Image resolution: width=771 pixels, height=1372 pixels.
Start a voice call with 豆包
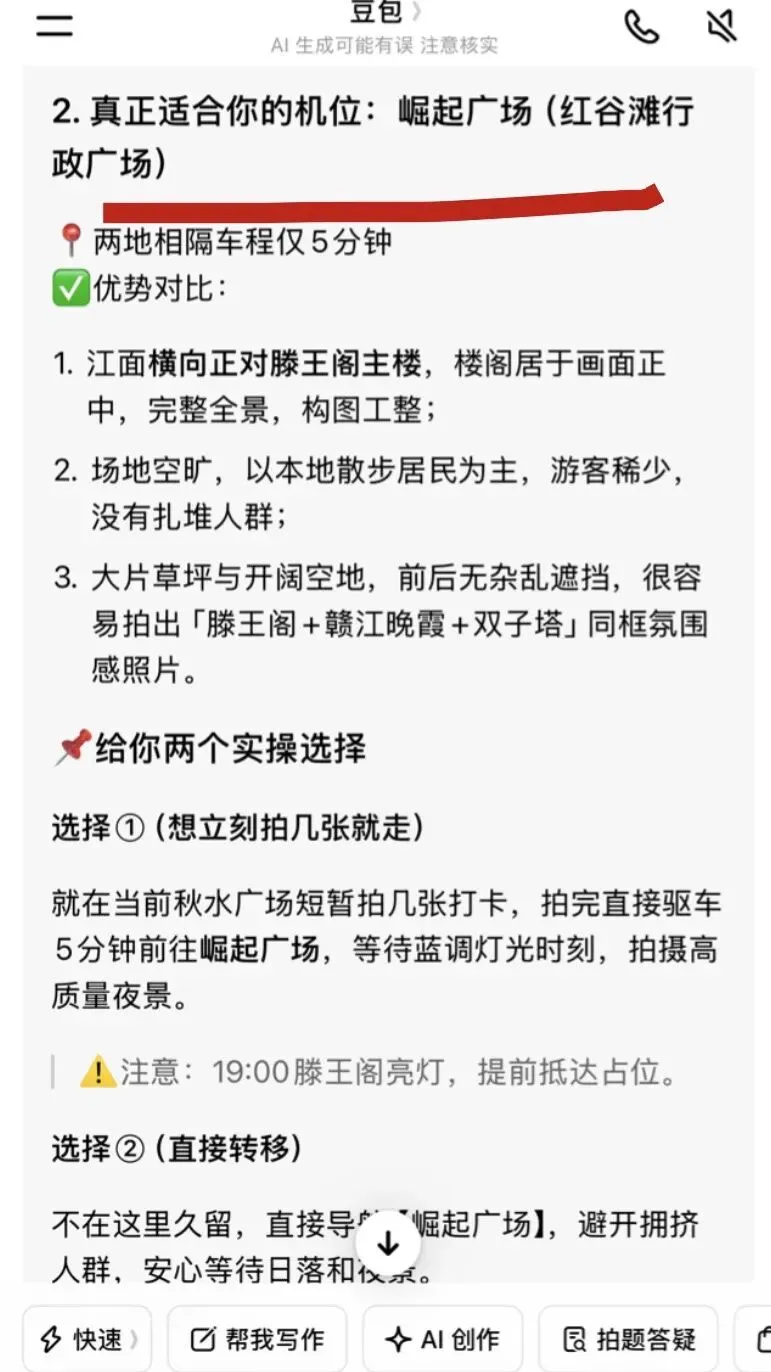tap(642, 26)
